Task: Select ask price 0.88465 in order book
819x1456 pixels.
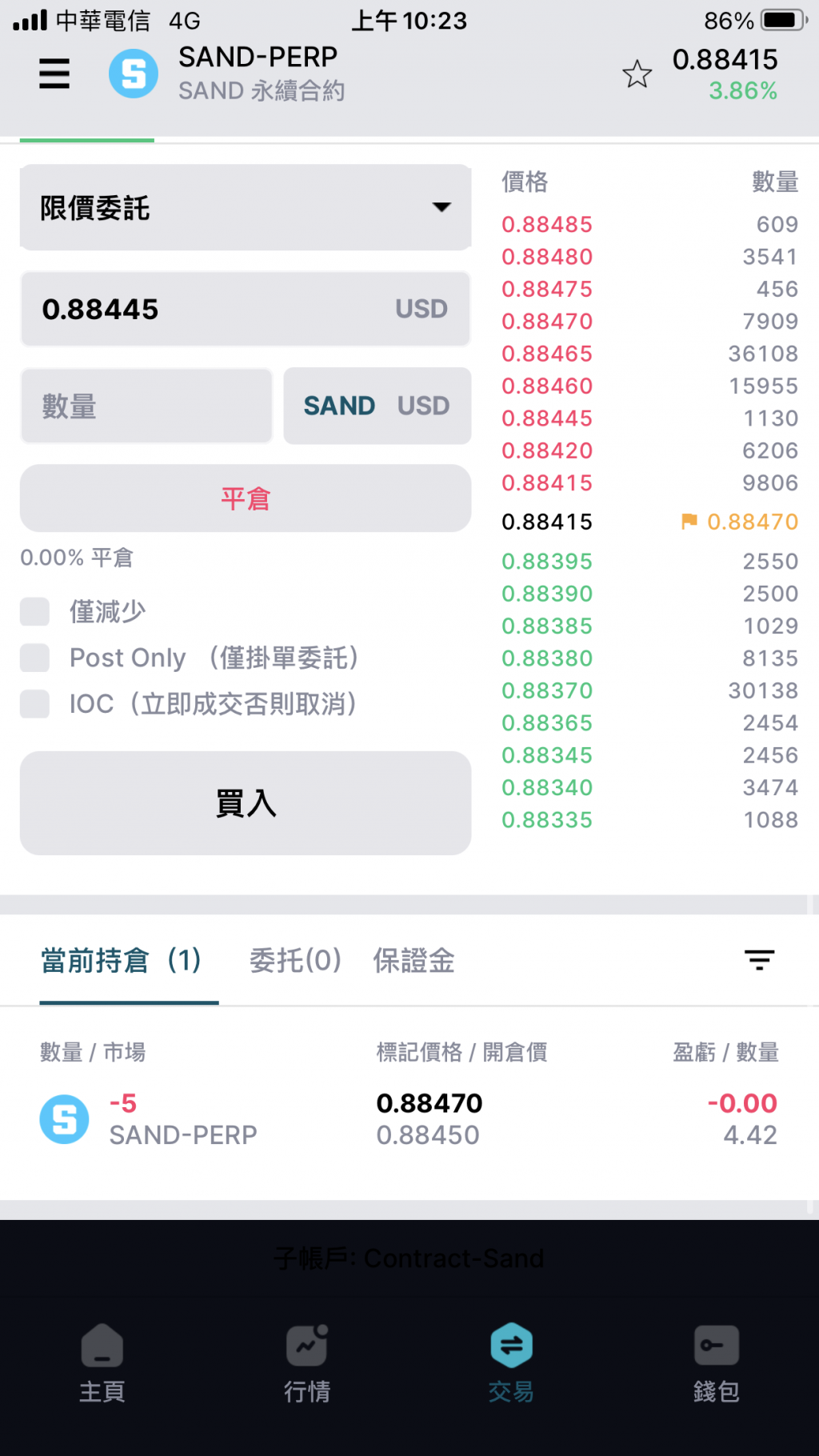Action: click(547, 354)
